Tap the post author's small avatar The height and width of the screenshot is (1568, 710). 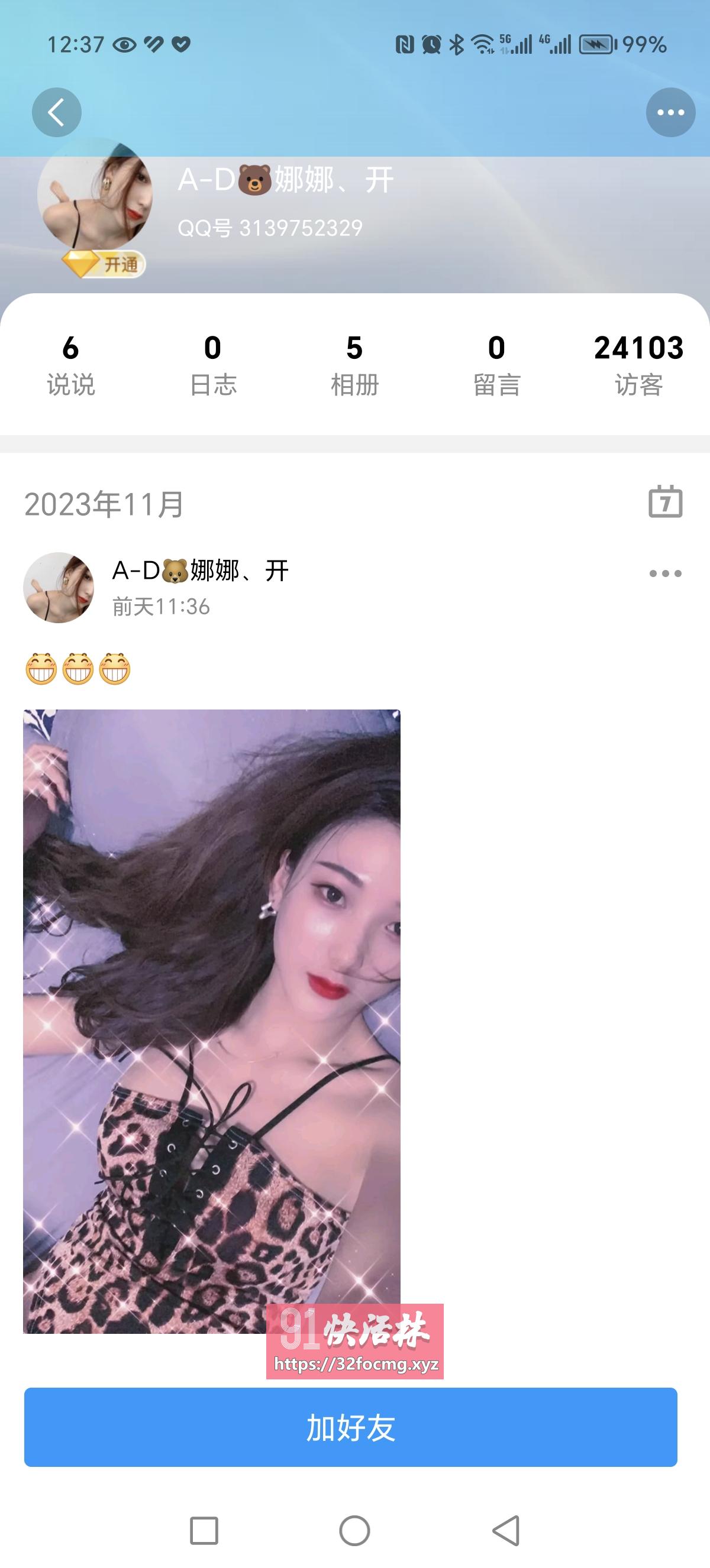click(x=59, y=587)
